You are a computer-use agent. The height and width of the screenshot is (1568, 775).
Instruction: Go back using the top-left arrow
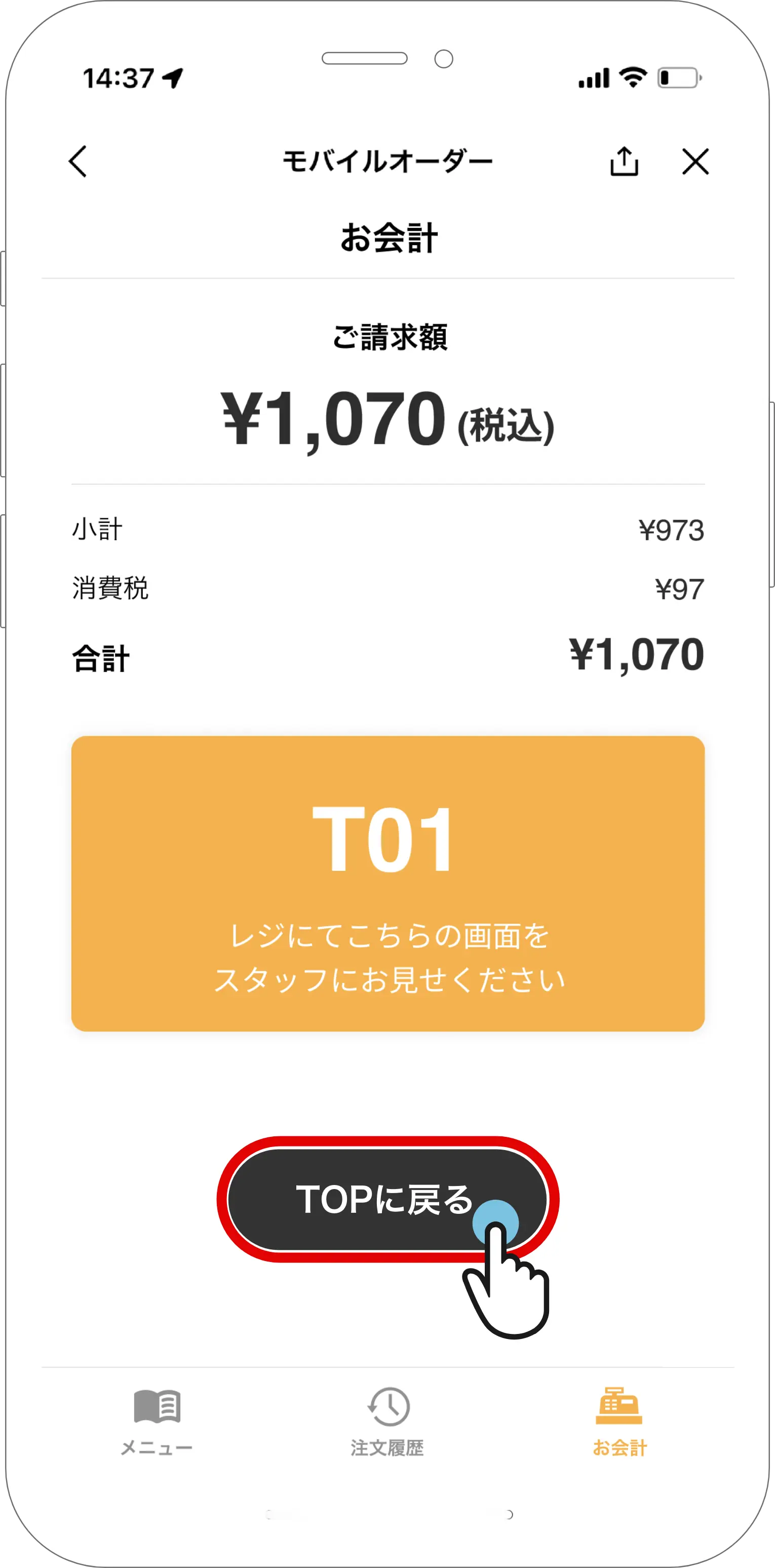[x=78, y=162]
